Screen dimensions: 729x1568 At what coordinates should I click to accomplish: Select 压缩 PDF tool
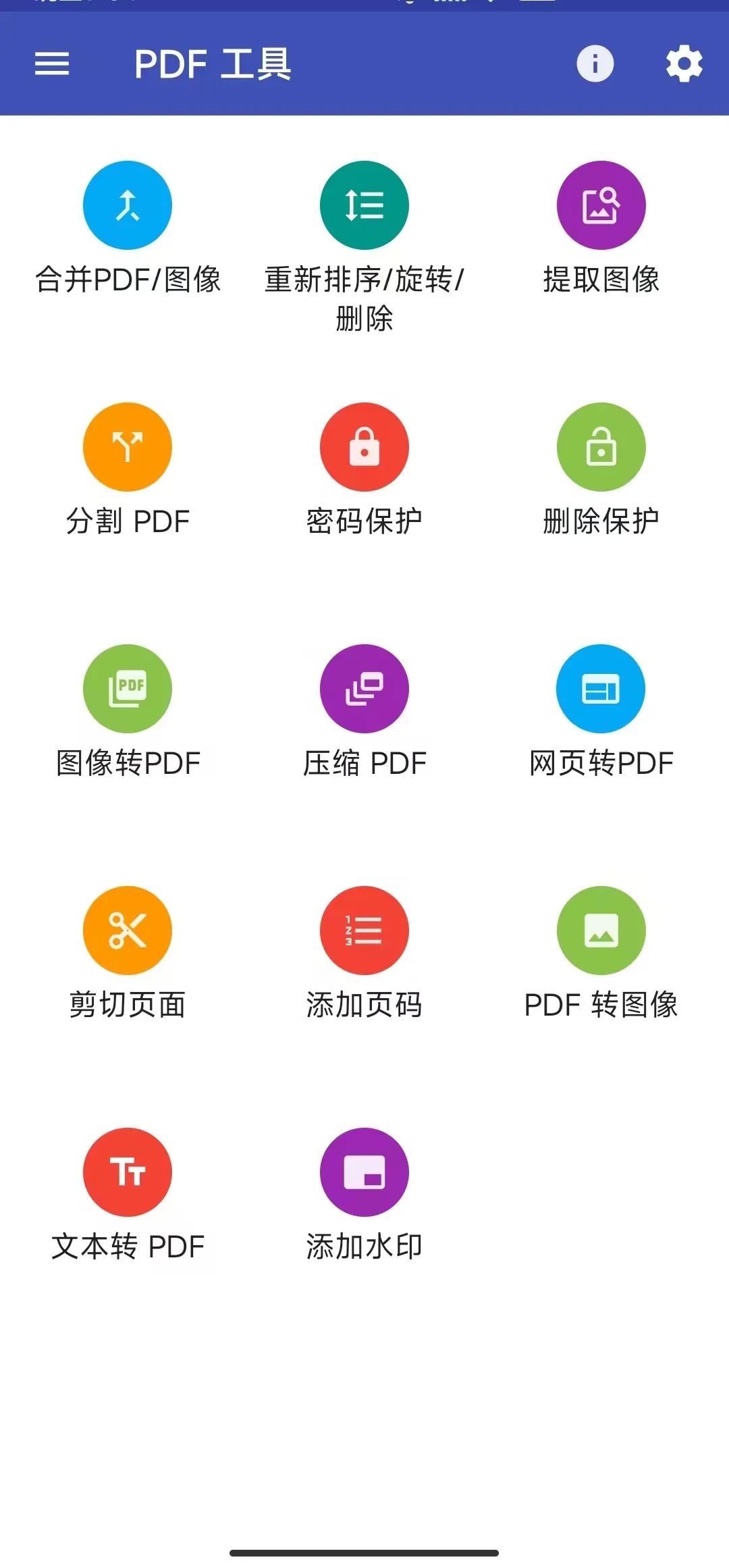[364, 689]
